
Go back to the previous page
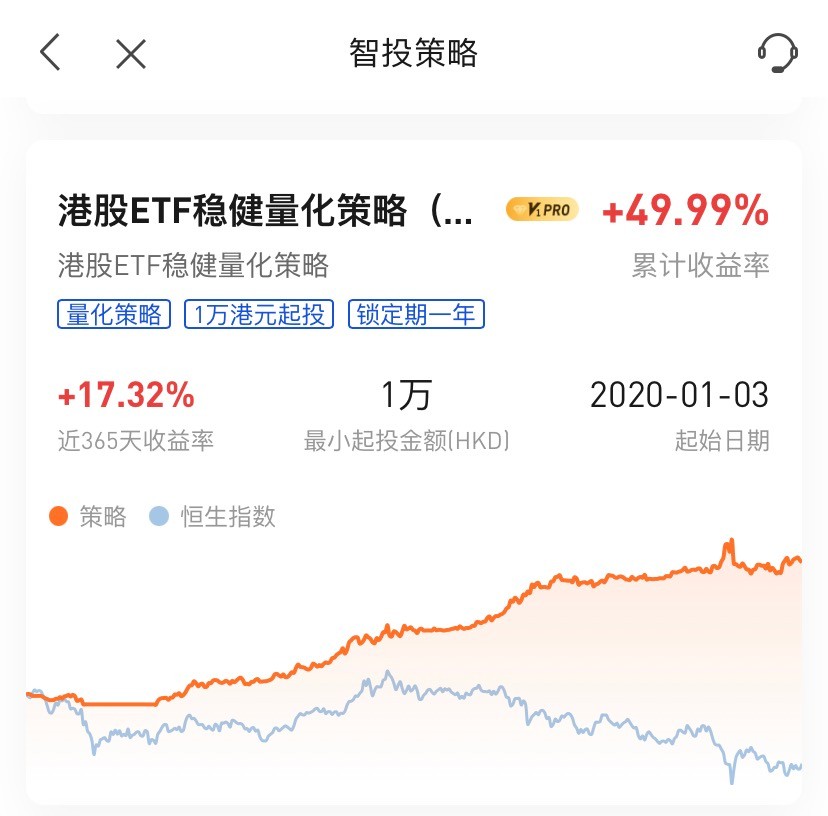click(51, 53)
